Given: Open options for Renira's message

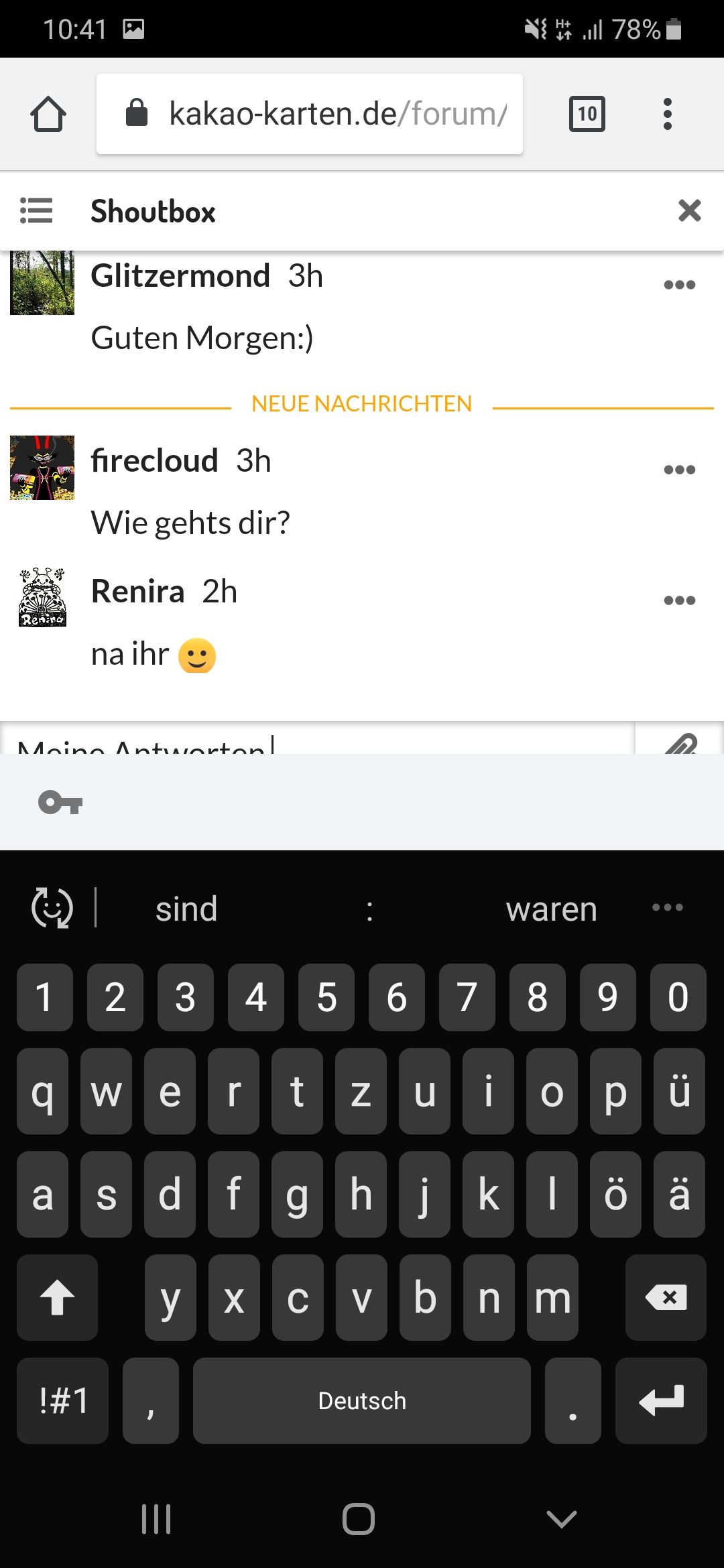Looking at the screenshot, I should 679,600.
